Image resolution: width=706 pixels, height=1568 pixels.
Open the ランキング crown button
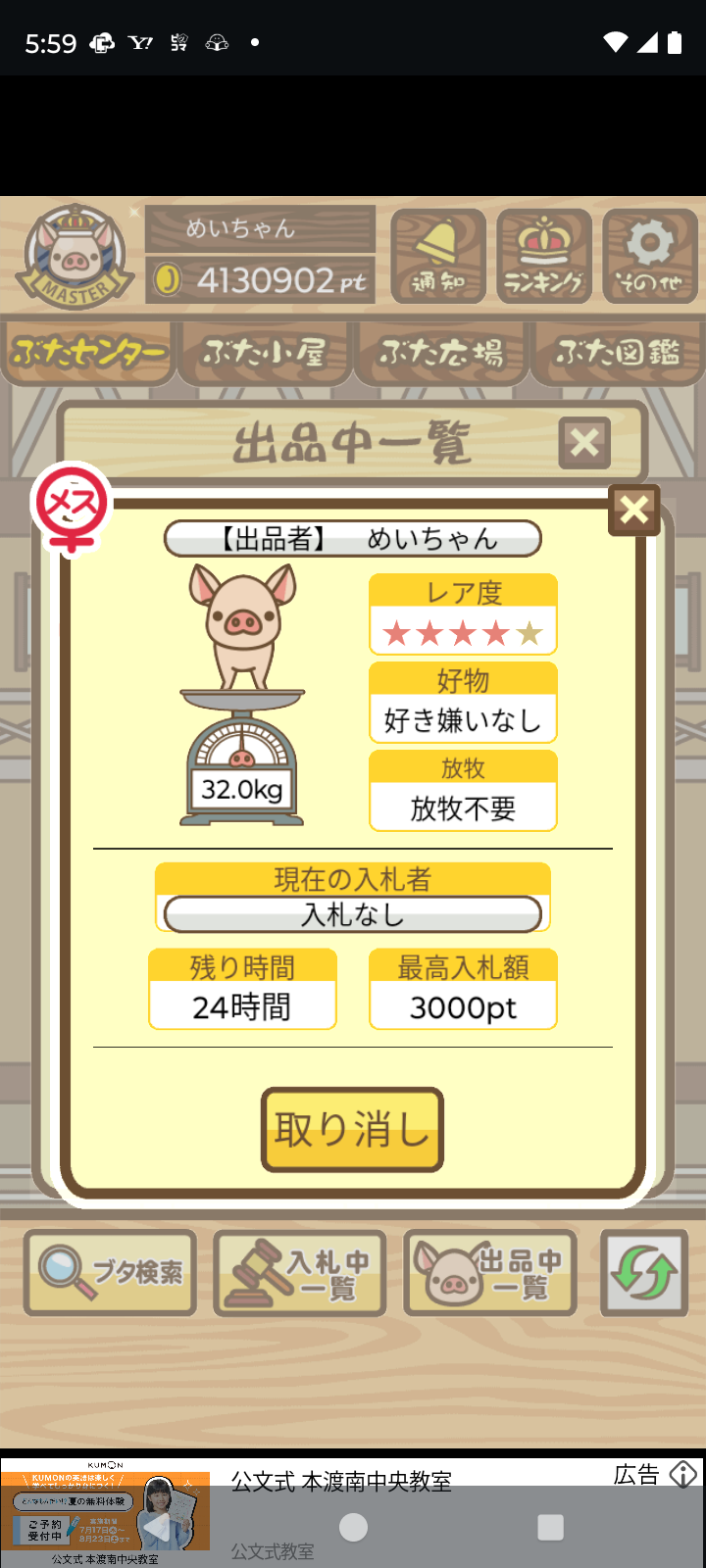click(x=544, y=256)
